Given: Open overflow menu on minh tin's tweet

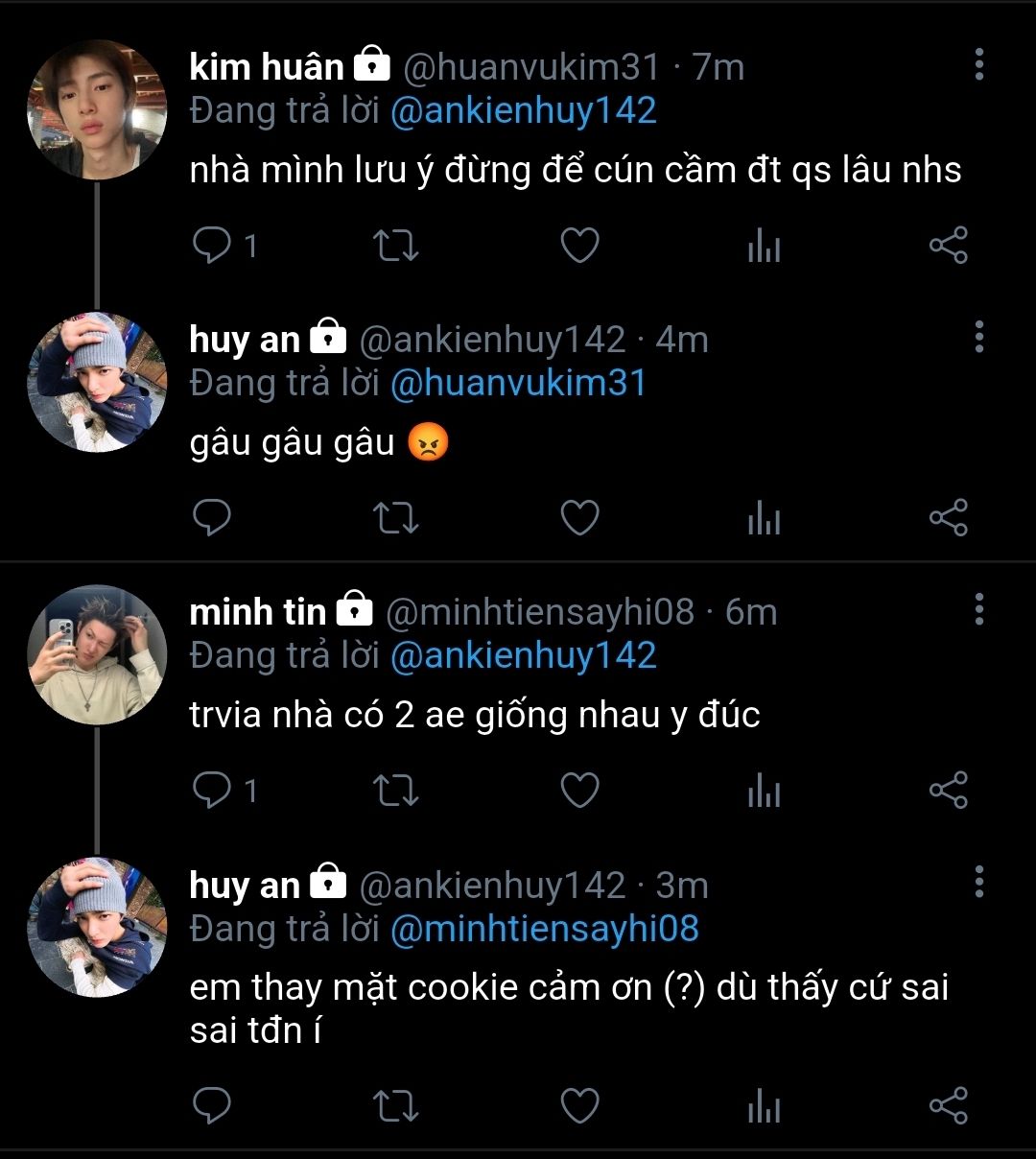Looking at the screenshot, I should (978, 609).
